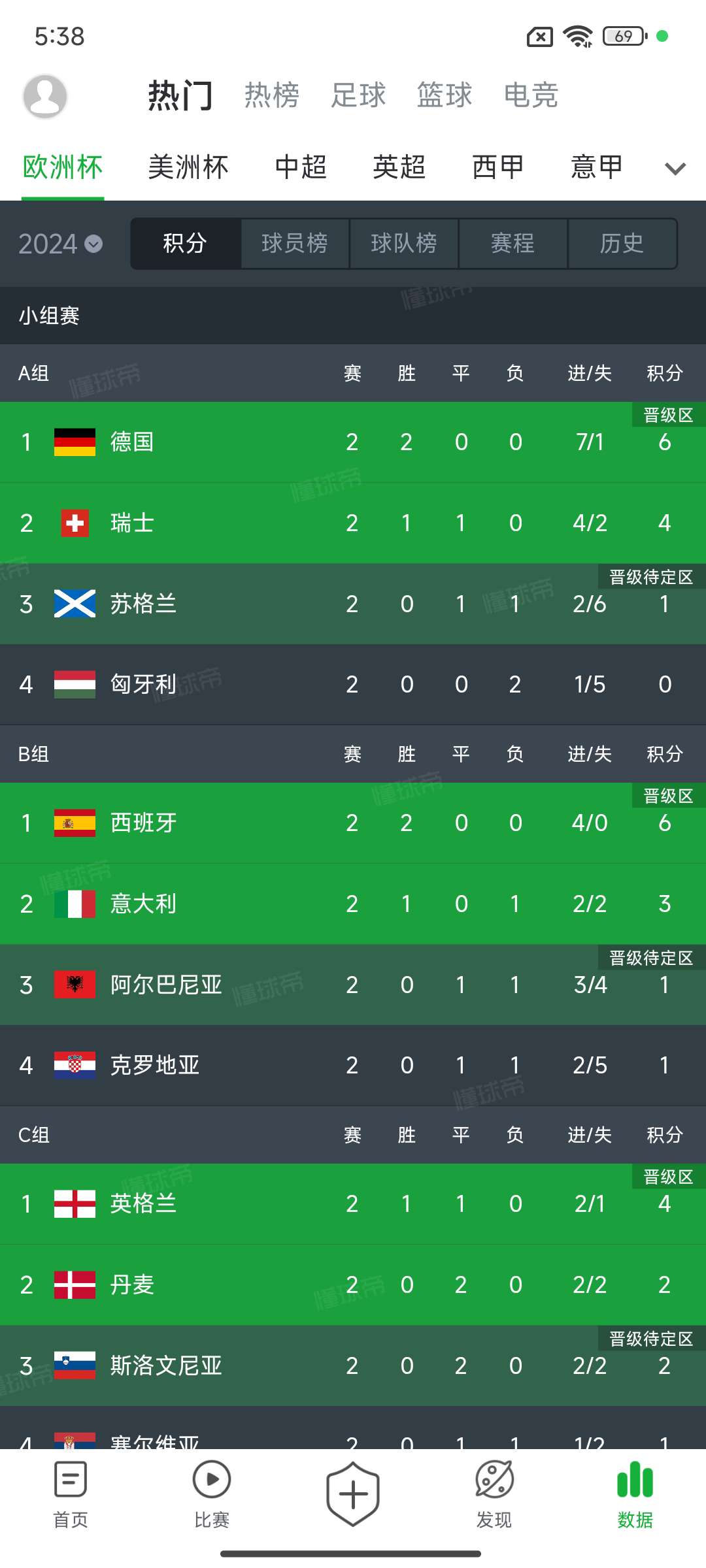The height and width of the screenshot is (1568, 706).
Task: Select the 美洲杯 league tab
Action: pos(188,167)
